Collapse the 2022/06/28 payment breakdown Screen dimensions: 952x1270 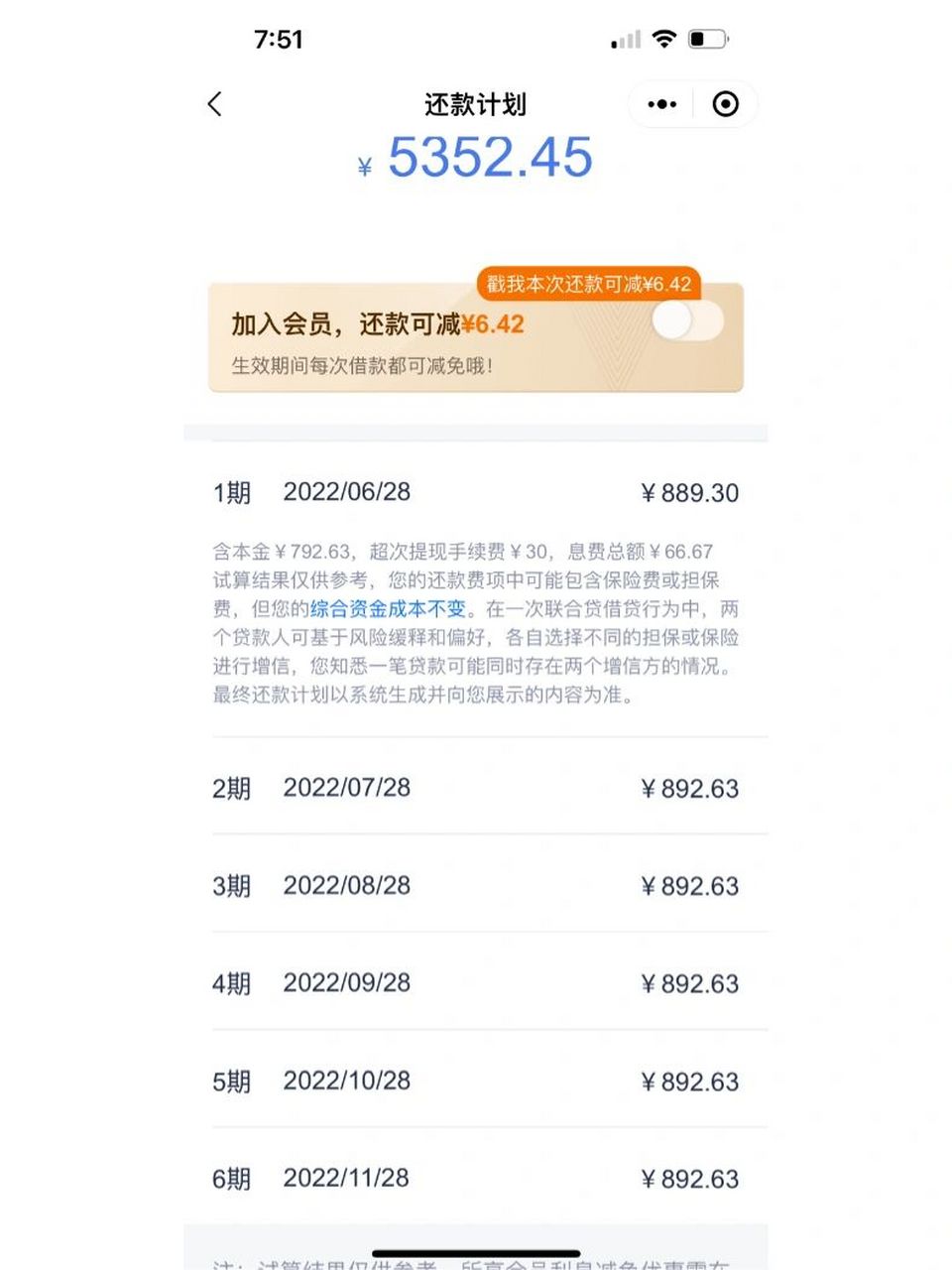pyautogui.click(x=476, y=491)
